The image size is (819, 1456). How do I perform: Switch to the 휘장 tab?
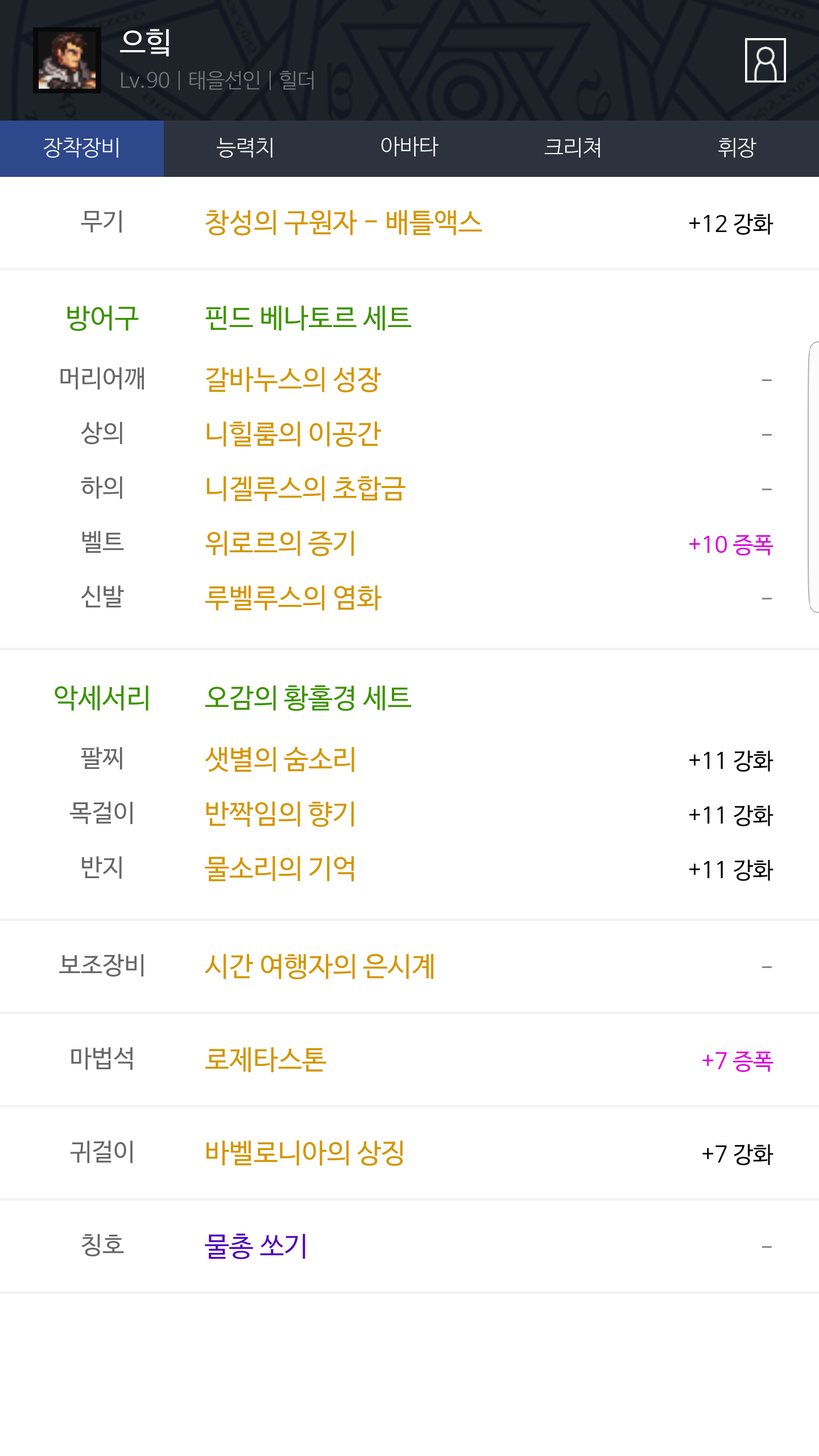point(737,148)
